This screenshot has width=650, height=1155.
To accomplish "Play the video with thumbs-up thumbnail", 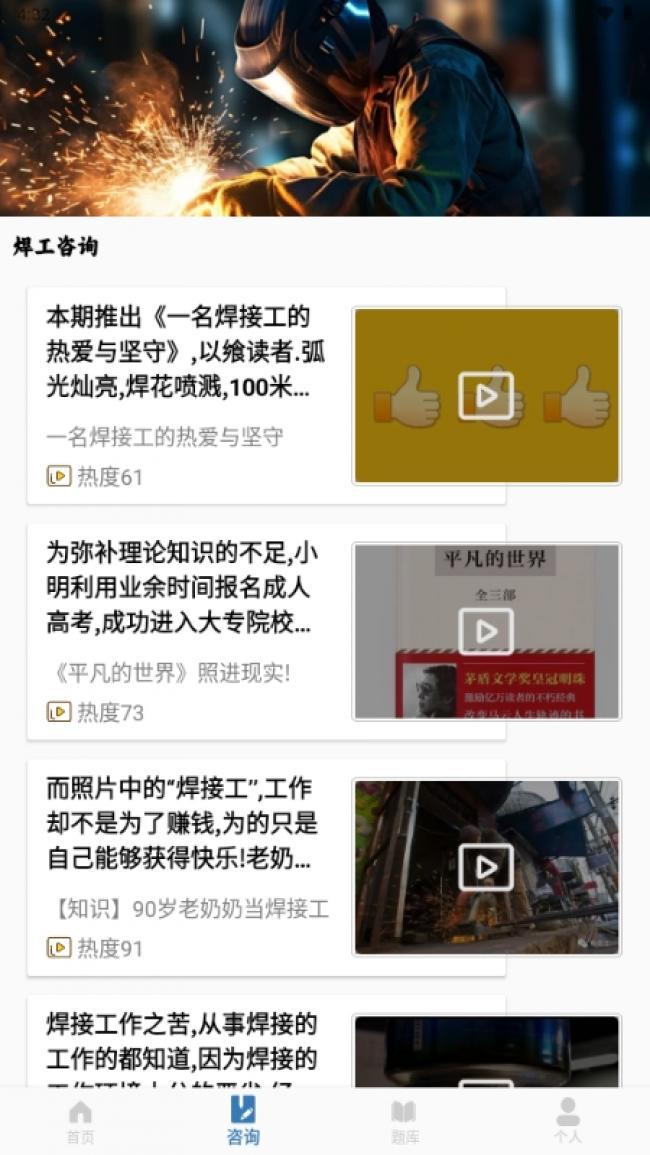I will coord(486,396).
